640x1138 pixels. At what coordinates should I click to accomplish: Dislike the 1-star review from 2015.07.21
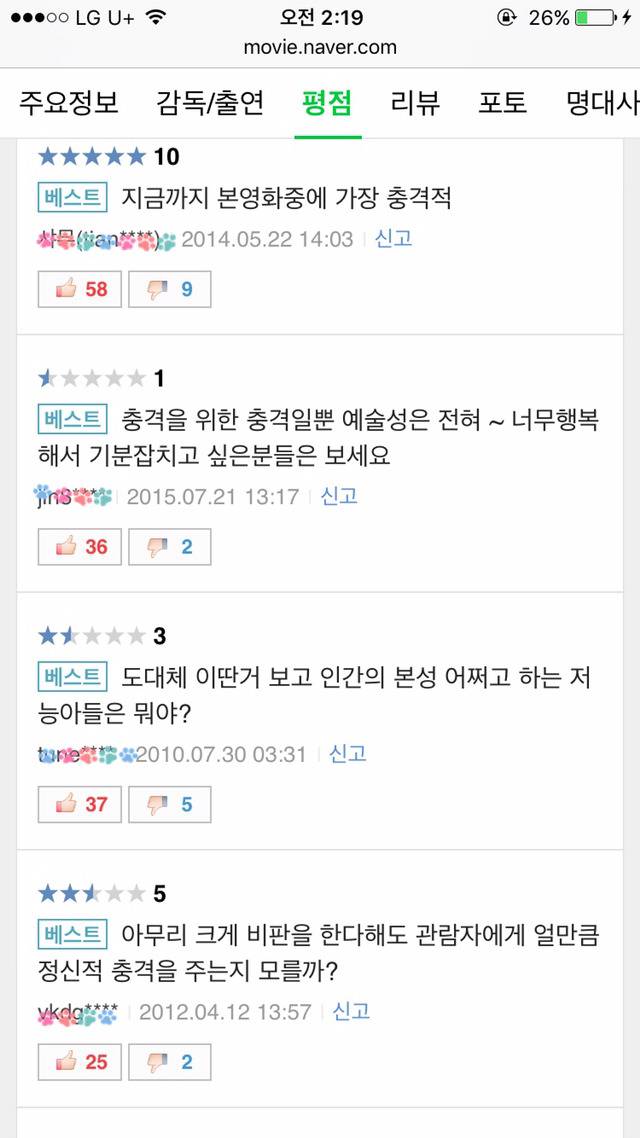point(170,547)
